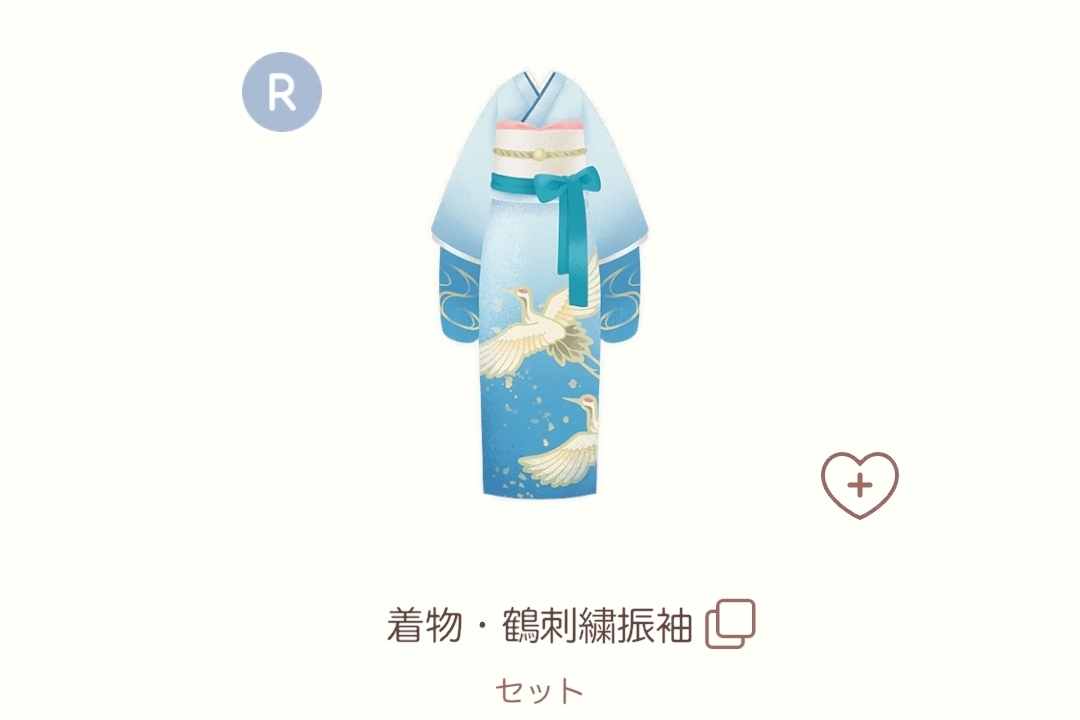The height and width of the screenshot is (720, 1080).
Task: Add kimono to favorites with heart-plus icon
Action: point(860,485)
